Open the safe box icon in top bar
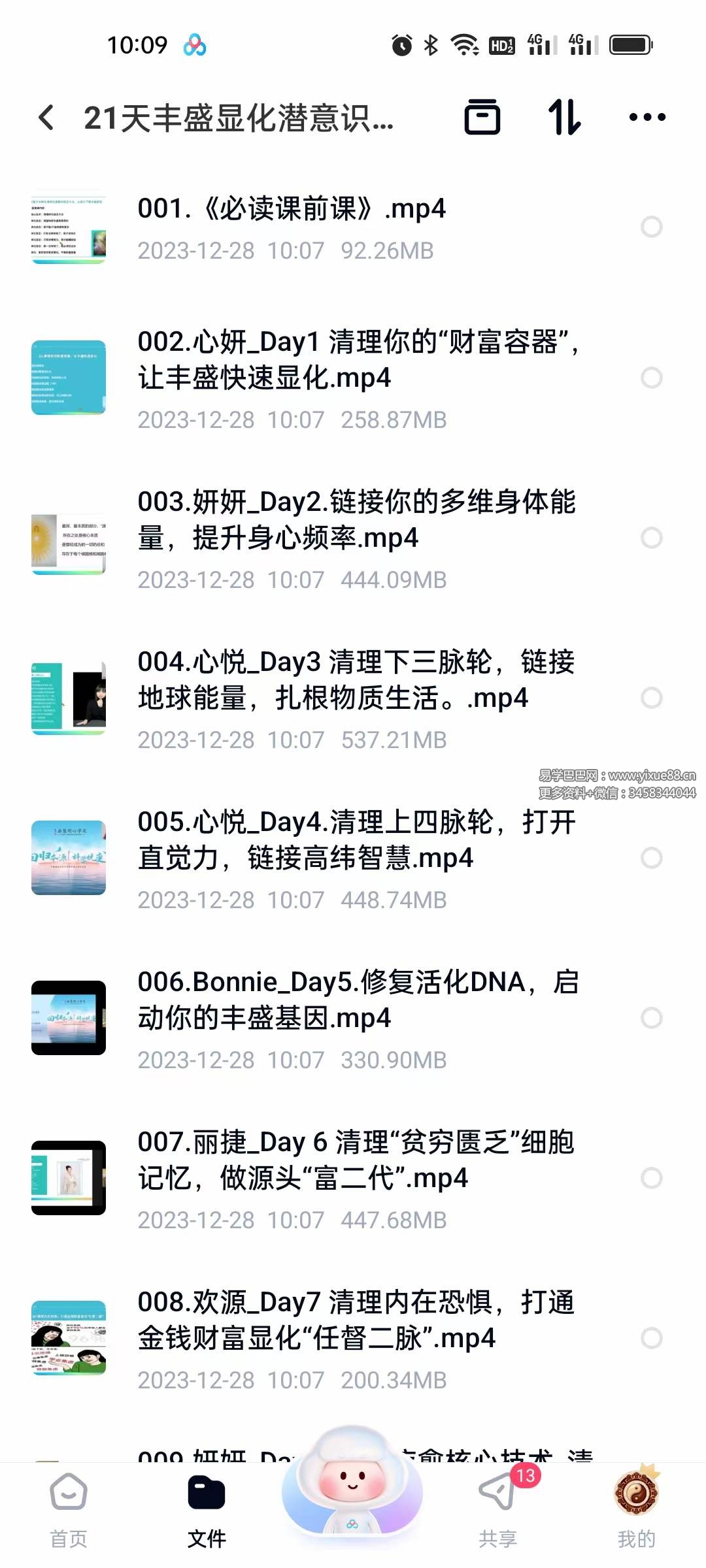Viewport: 706px width, 1568px height. (x=484, y=116)
